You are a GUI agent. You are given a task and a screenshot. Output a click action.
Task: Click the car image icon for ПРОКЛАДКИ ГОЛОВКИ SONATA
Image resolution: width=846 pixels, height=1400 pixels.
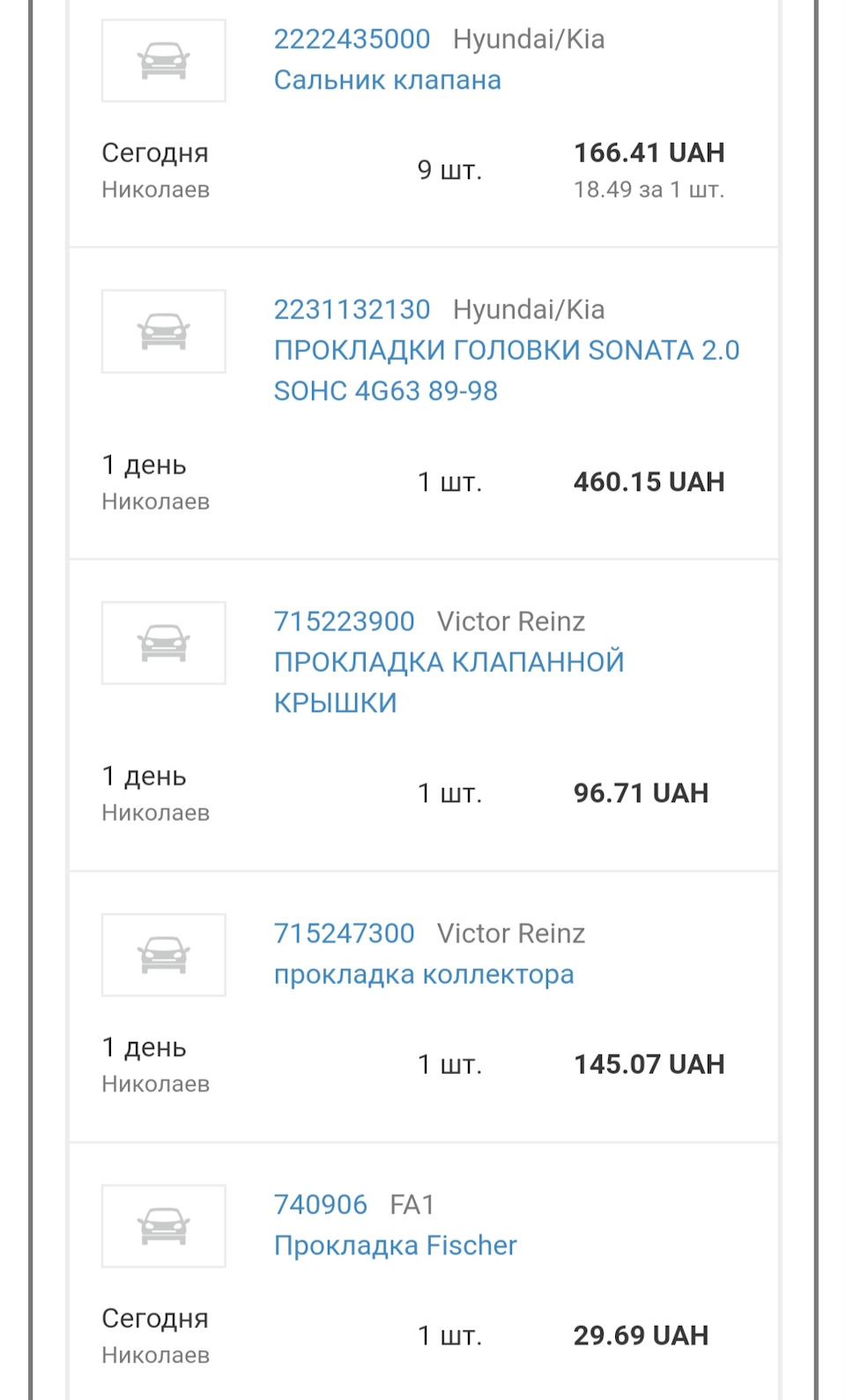coord(163,331)
